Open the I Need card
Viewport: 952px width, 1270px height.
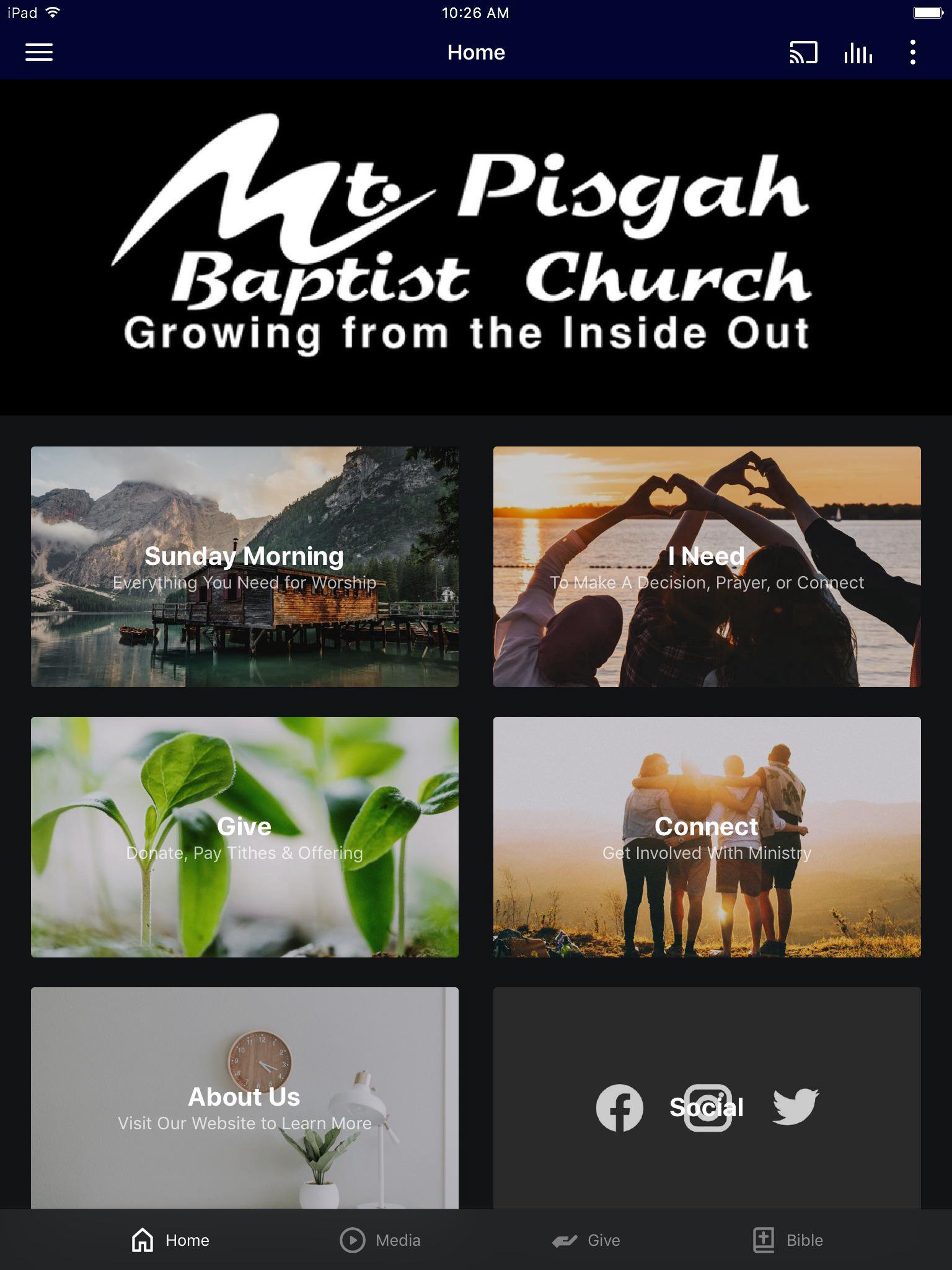click(707, 566)
